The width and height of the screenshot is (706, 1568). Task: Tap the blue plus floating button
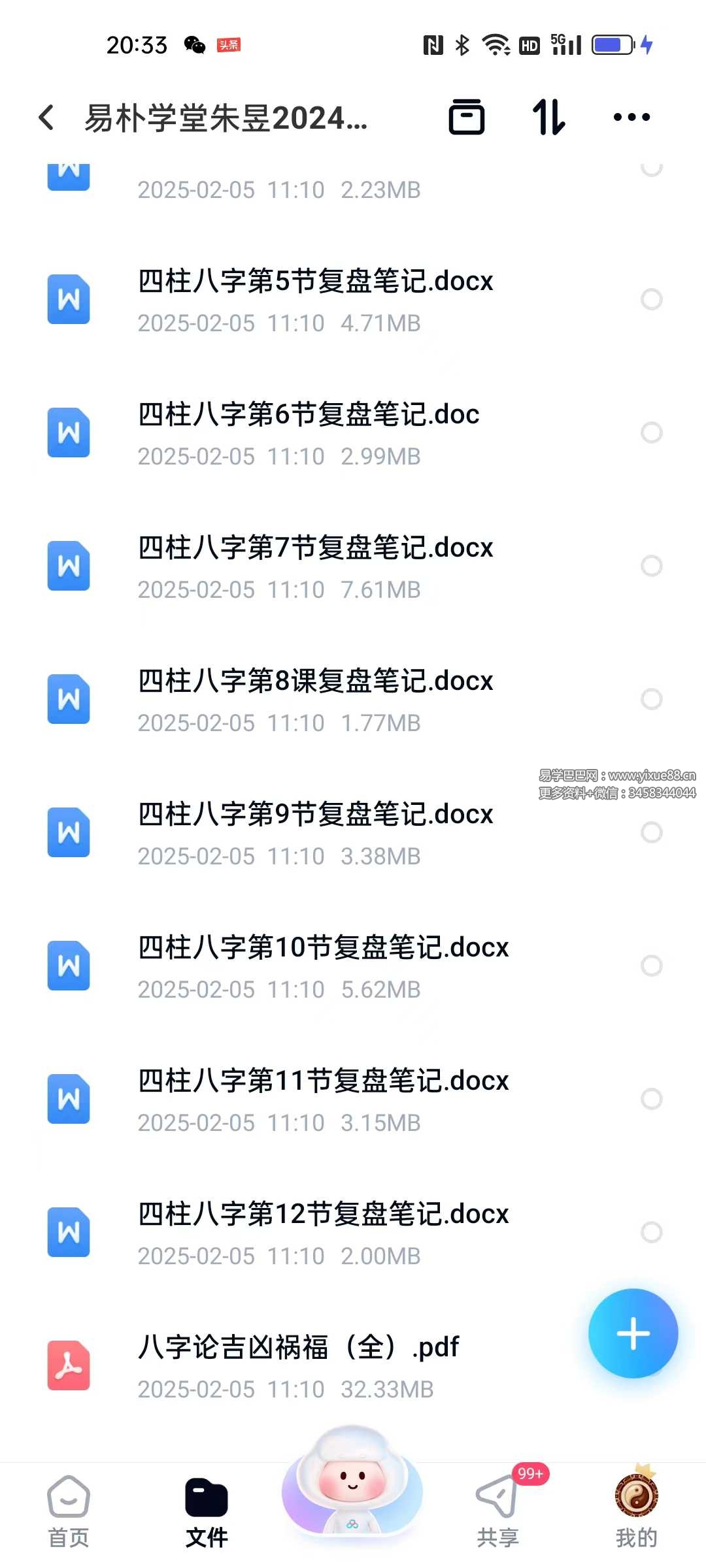633,1333
